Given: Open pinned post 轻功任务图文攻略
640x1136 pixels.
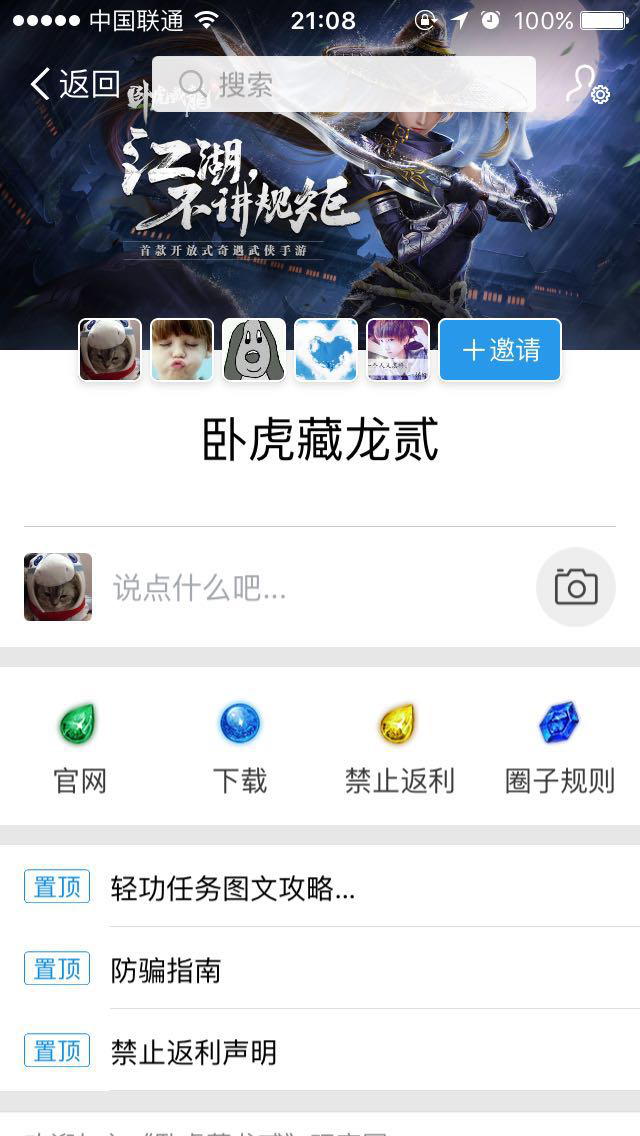Looking at the screenshot, I should [x=233, y=887].
